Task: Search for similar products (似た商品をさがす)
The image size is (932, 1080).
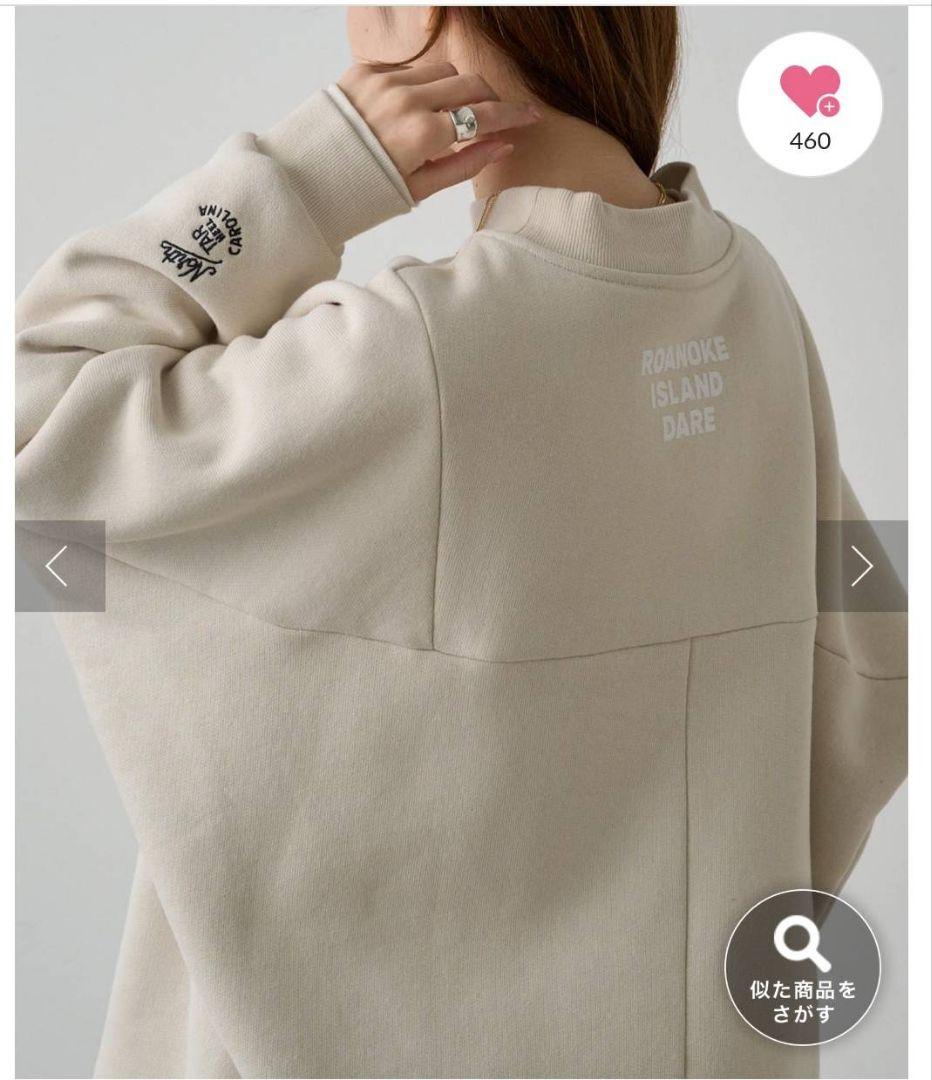Action: click(803, 967)
